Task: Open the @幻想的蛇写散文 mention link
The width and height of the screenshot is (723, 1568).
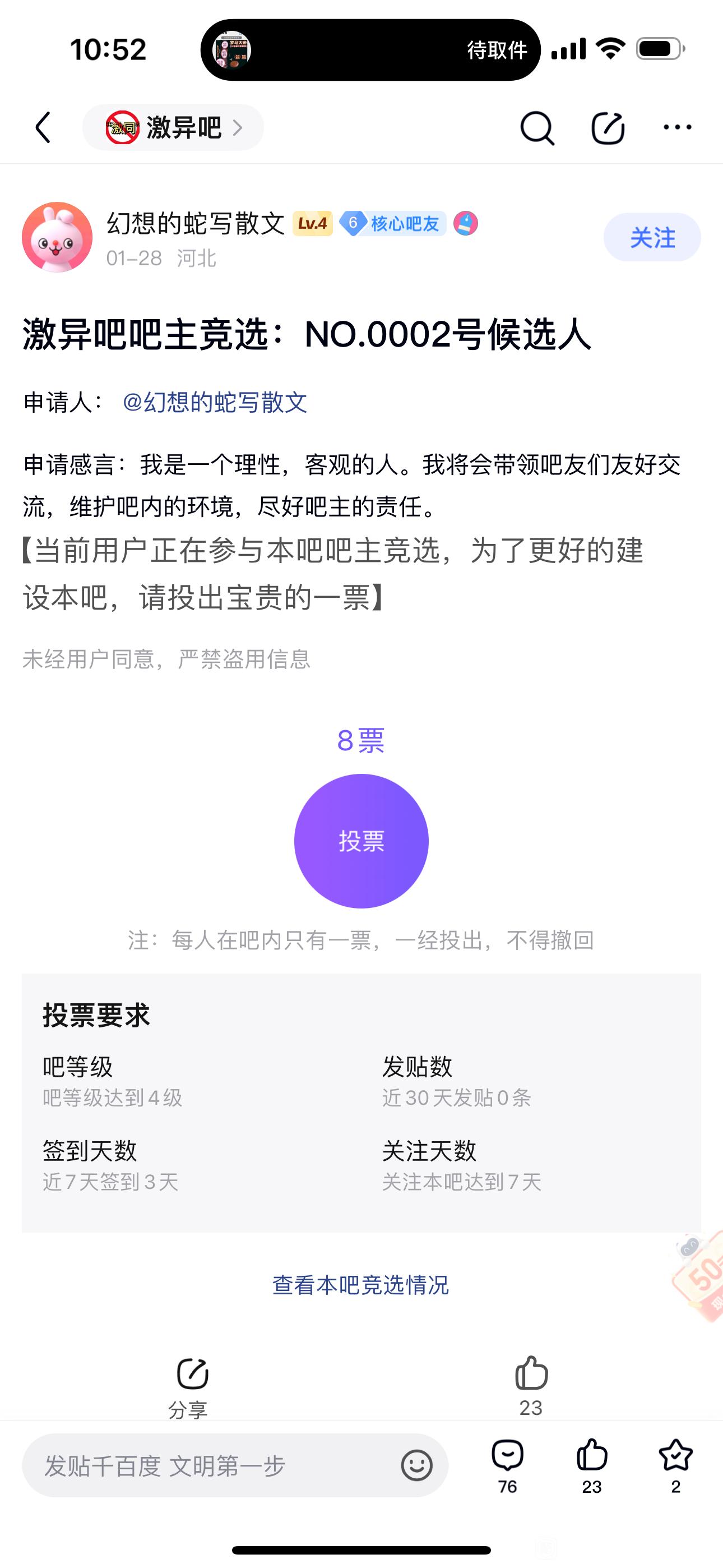Action: pos(215,402)
